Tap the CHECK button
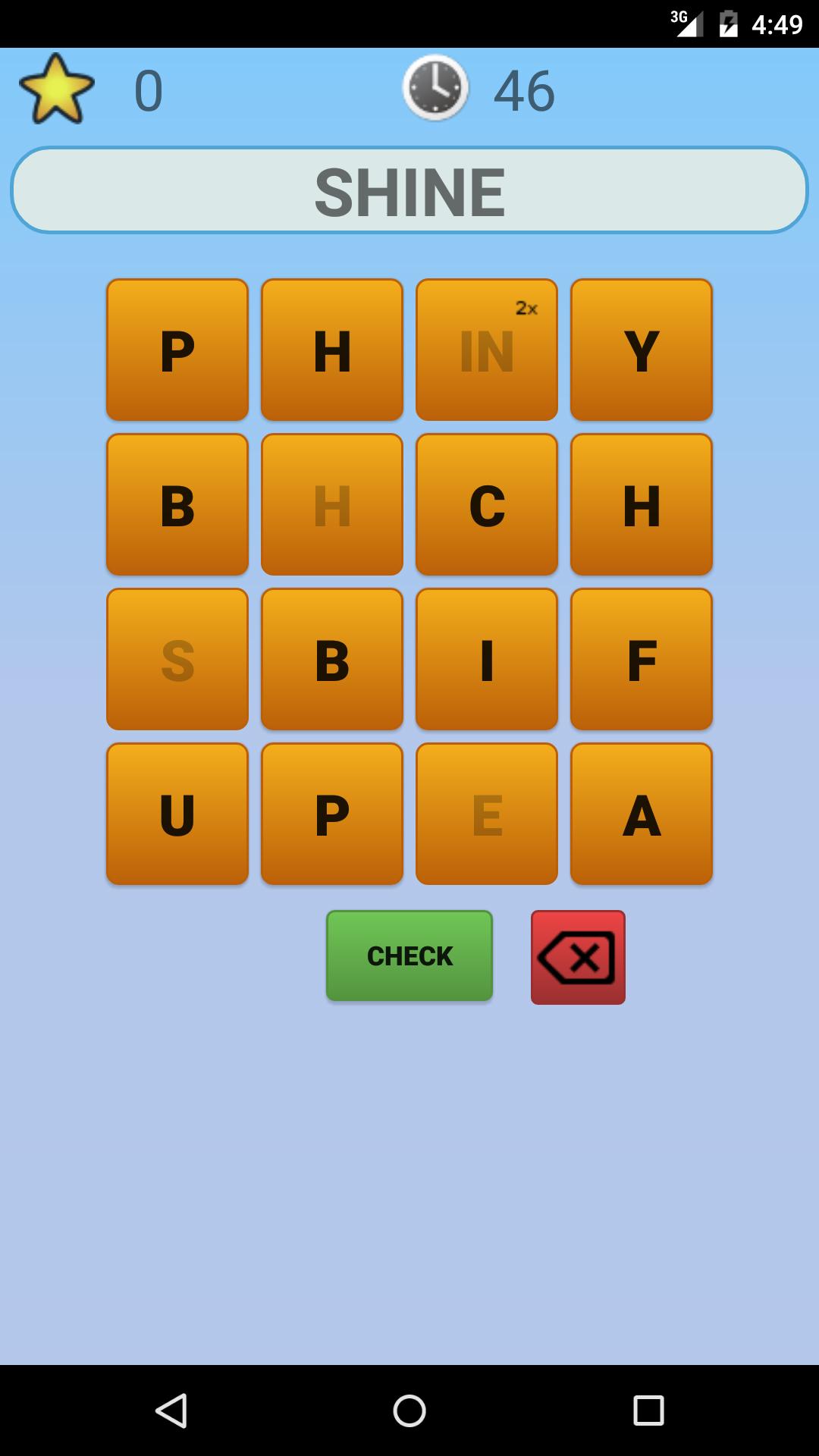 click(409, 955)
